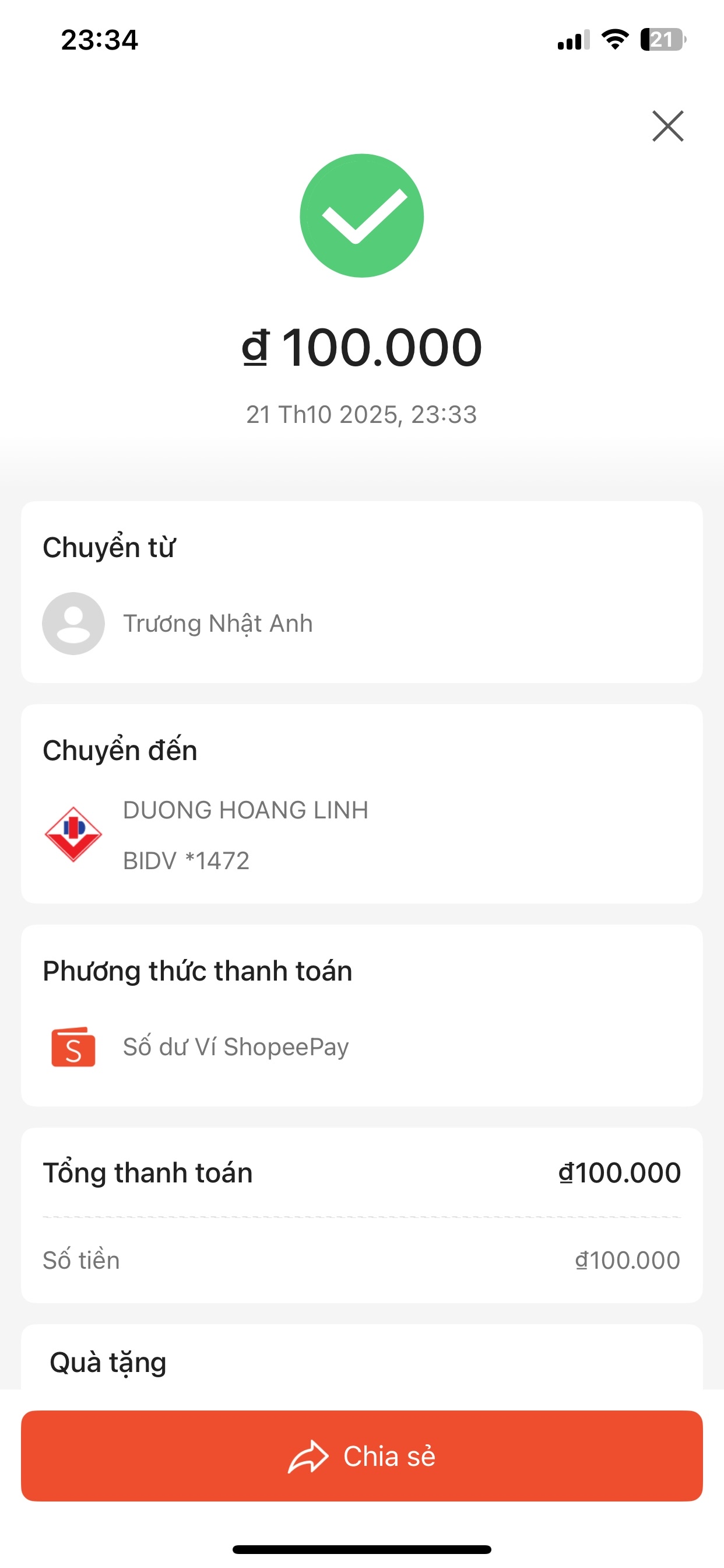Screen dimensions: 724x1568
Task: Close the transaction success screen
Action: coord(667,126)
